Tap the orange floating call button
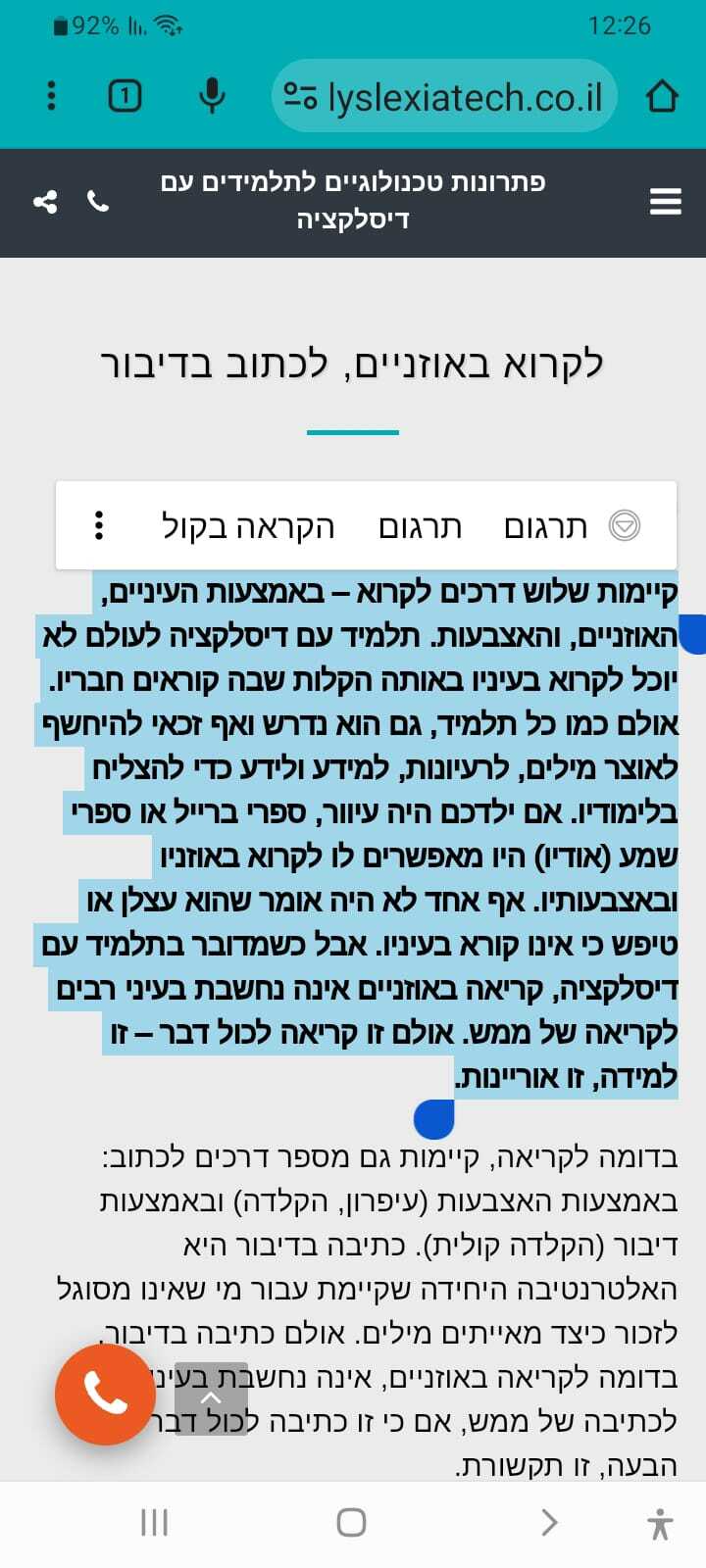 [x=105, y=1395]
